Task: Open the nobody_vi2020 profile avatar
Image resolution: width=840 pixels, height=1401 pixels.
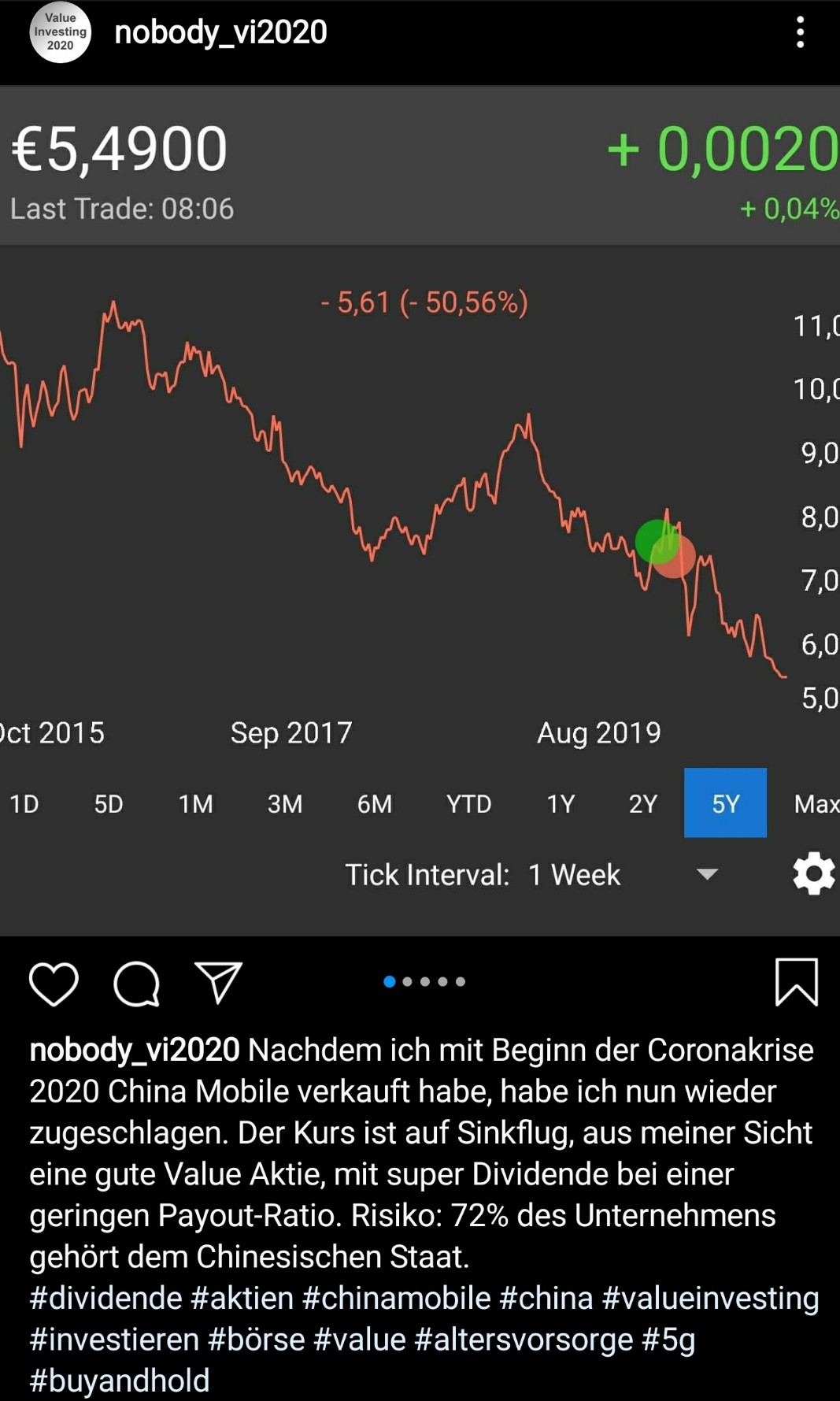Action: [x=59, y=32]
